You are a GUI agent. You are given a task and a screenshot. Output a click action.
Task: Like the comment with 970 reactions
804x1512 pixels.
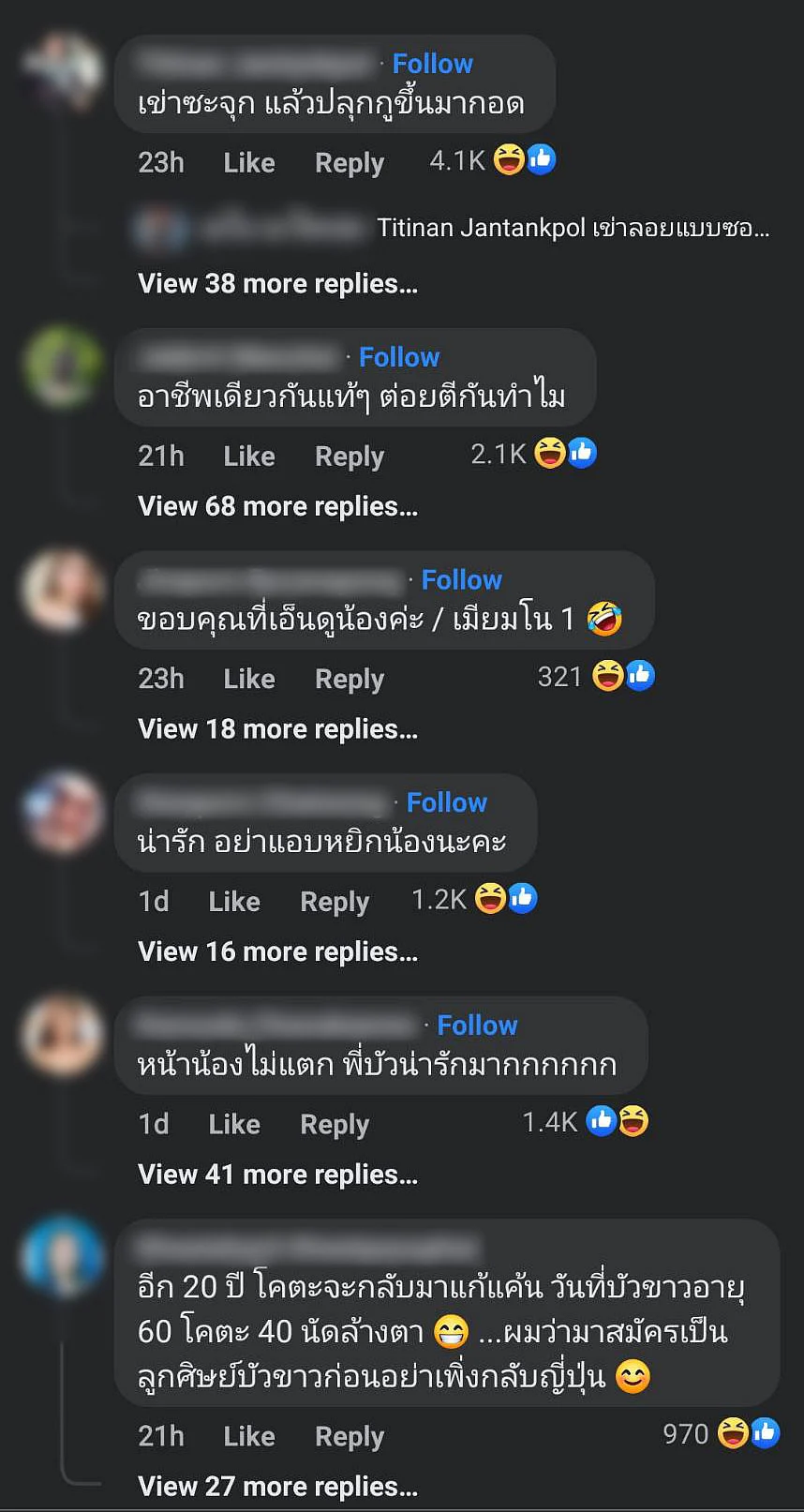point(248,1436)
